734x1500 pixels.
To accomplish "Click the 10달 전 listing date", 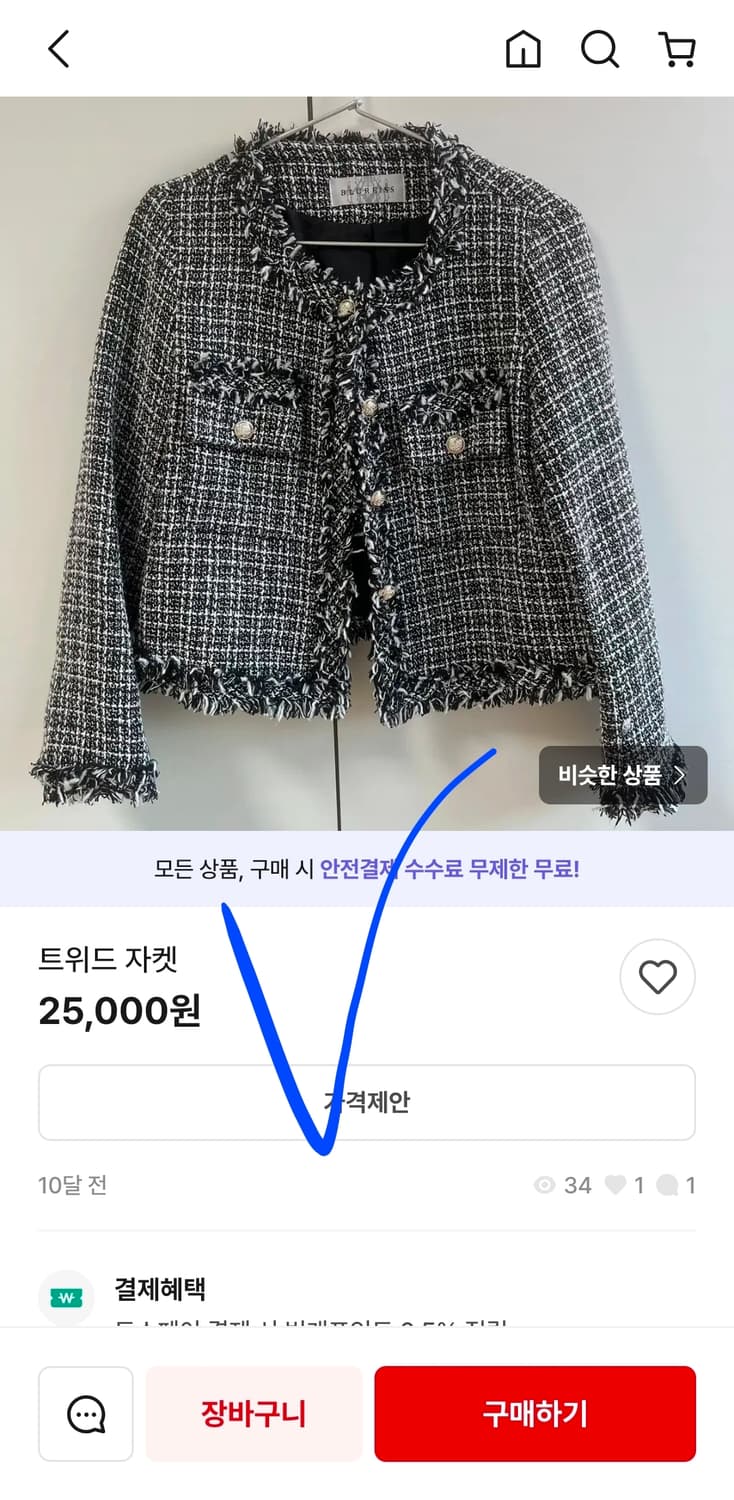I will [71, 1185].
